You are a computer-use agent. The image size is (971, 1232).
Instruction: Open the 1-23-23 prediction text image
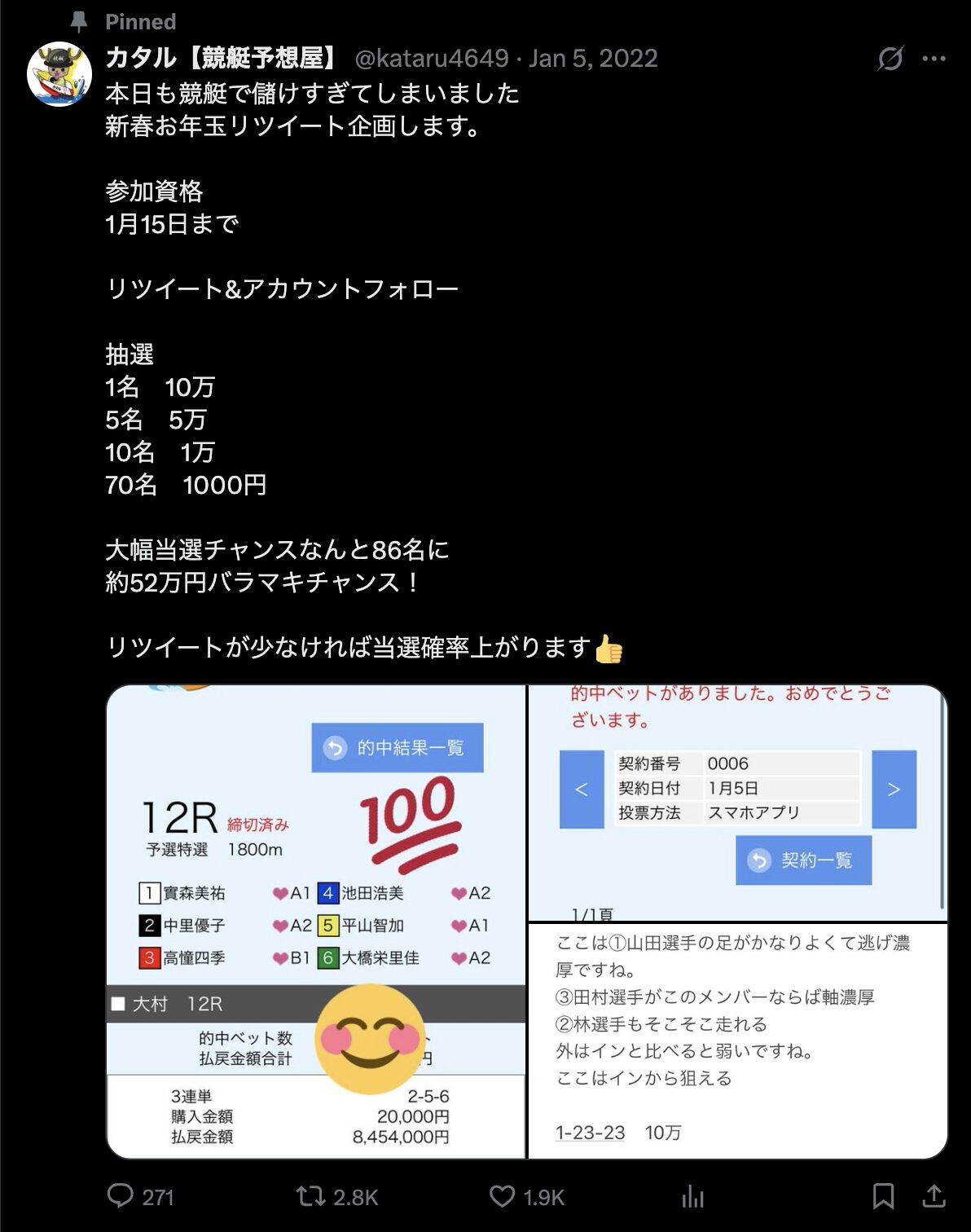(737, 1041)
